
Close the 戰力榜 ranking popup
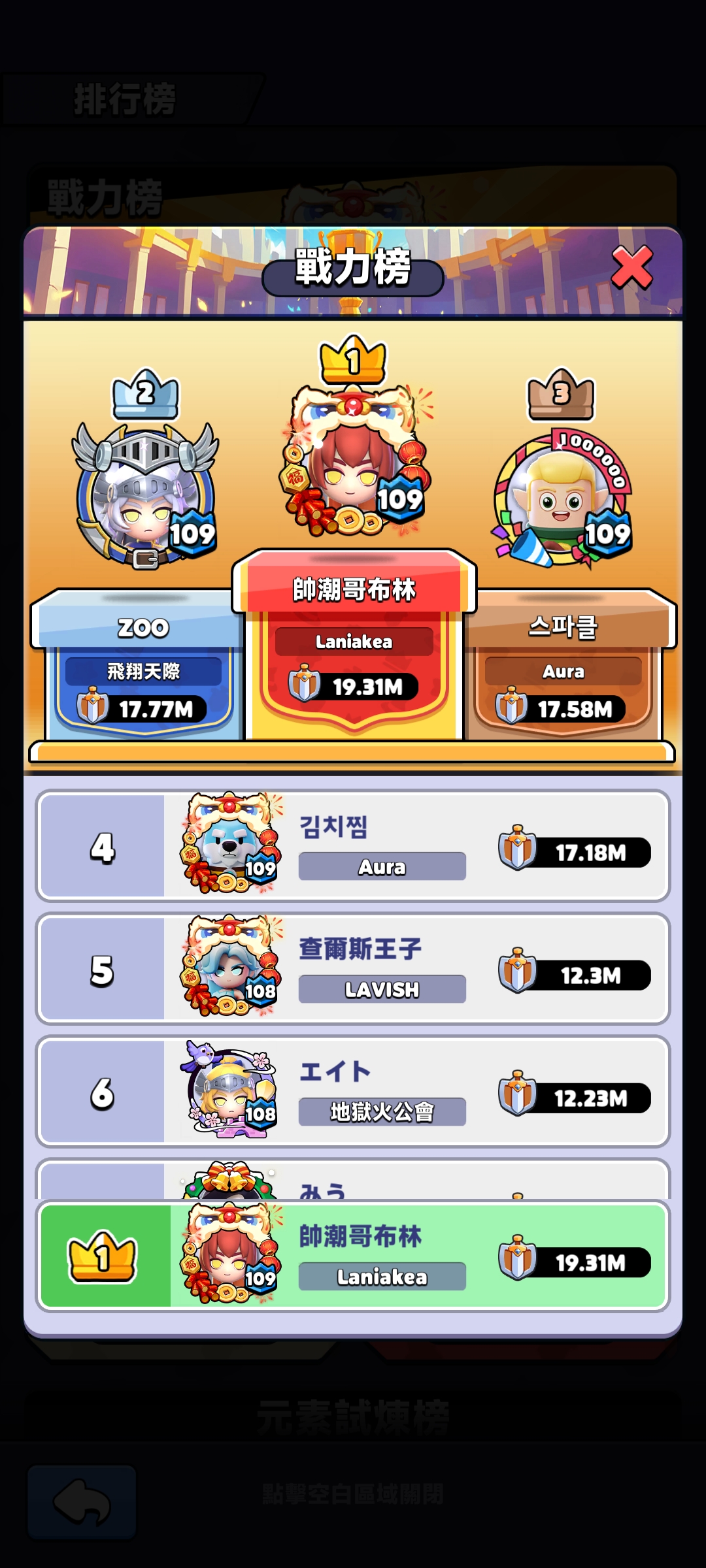point(631,267)
